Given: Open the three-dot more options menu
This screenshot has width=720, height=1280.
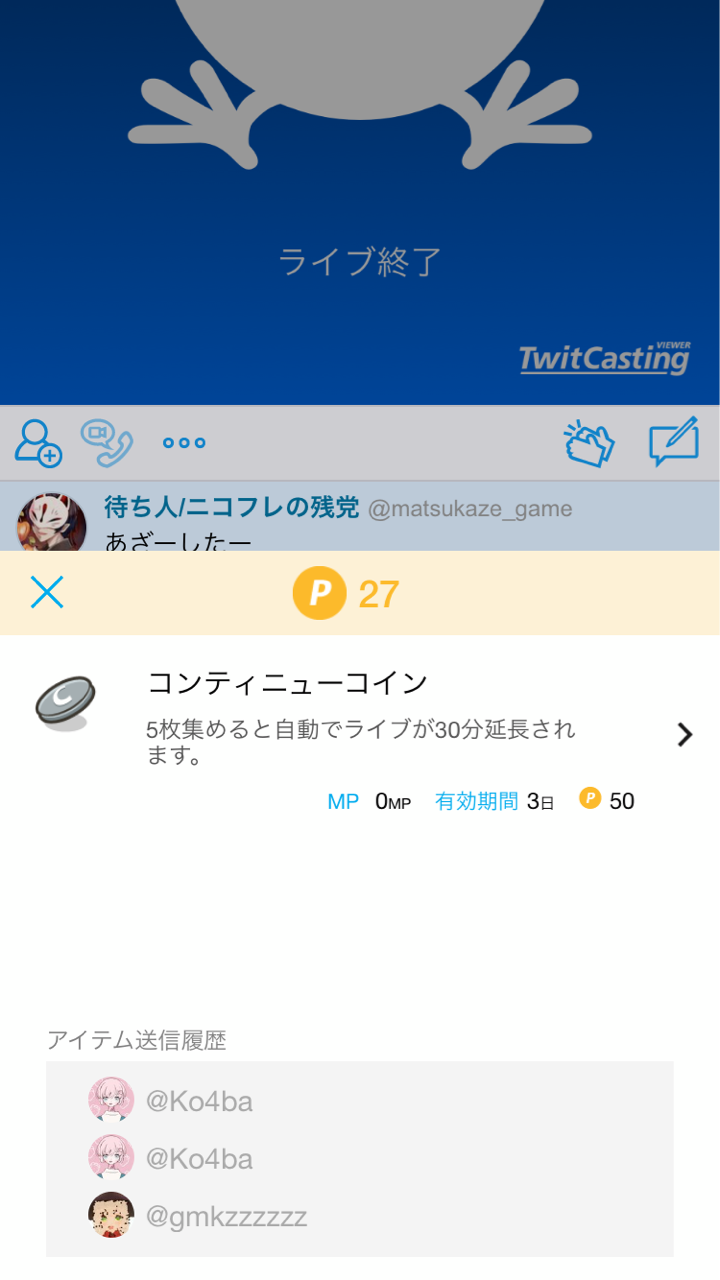Looking at the screenshot, I should pos(184,443).
